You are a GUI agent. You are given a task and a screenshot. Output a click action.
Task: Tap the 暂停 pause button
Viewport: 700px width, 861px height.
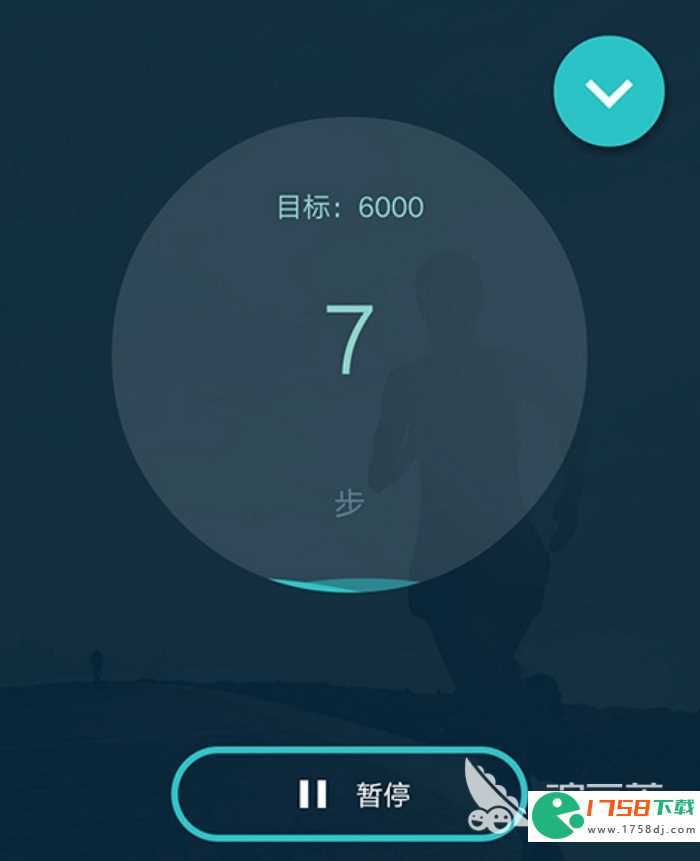(x=350, y=794)
